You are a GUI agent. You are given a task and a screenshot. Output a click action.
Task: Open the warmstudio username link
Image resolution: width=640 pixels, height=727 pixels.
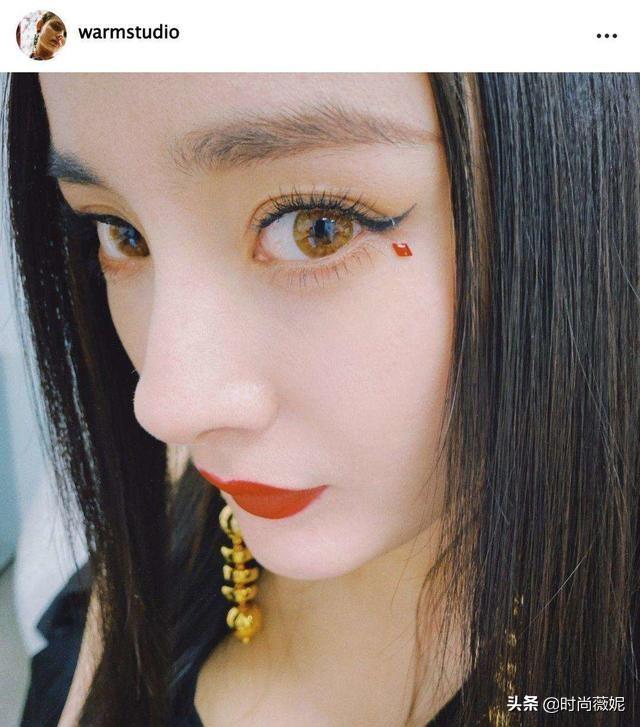coord(129,32)
